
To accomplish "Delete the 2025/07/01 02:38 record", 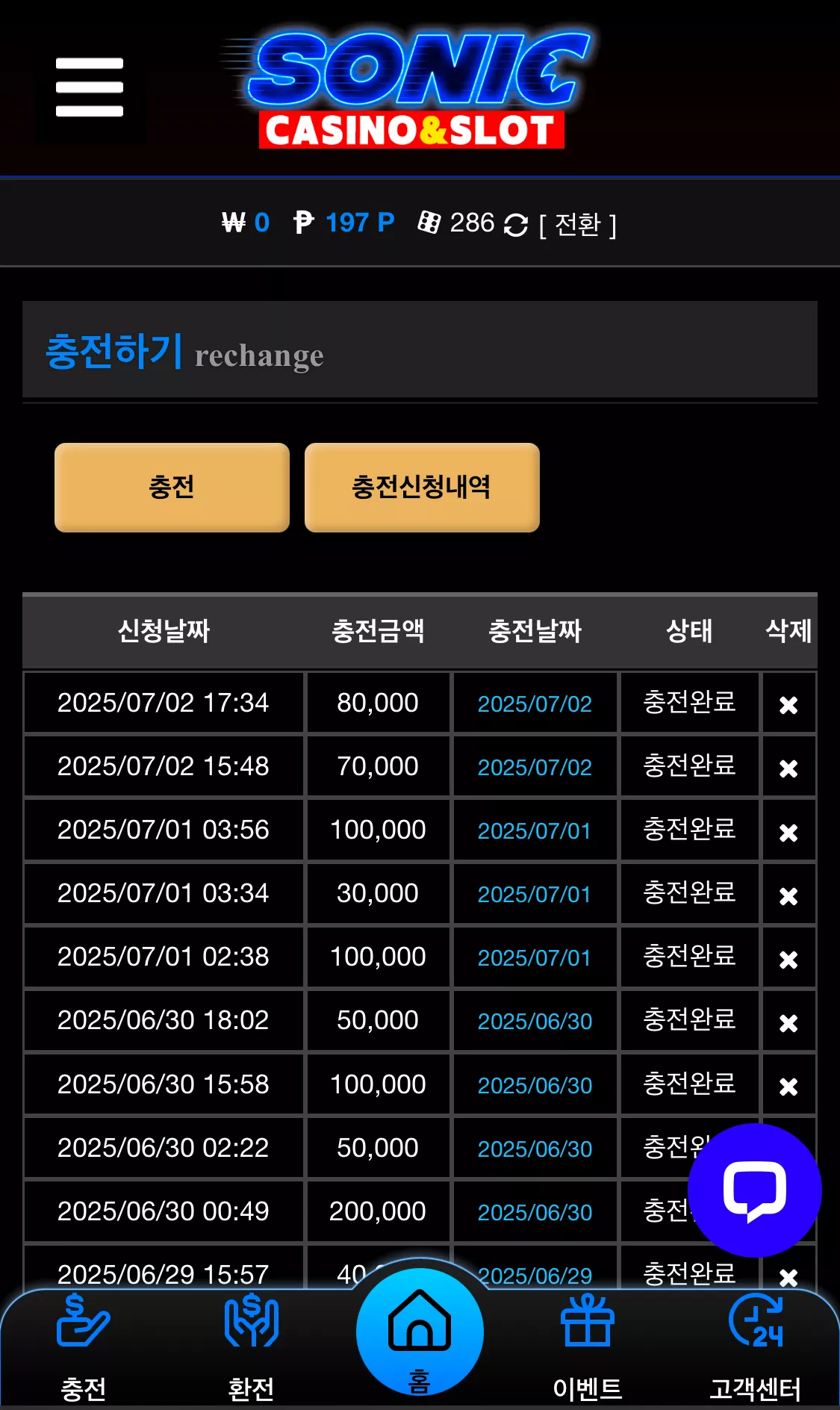I will point(788,959).
